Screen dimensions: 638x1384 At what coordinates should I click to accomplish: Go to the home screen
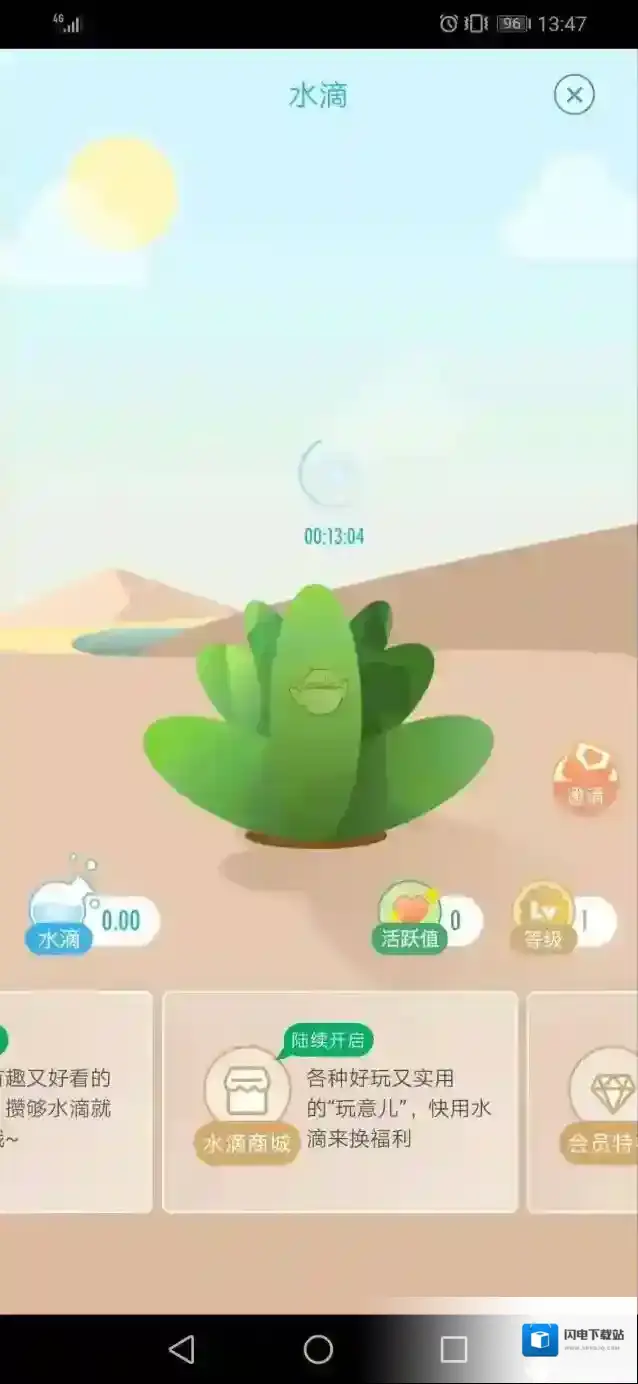pos(318,1350)
